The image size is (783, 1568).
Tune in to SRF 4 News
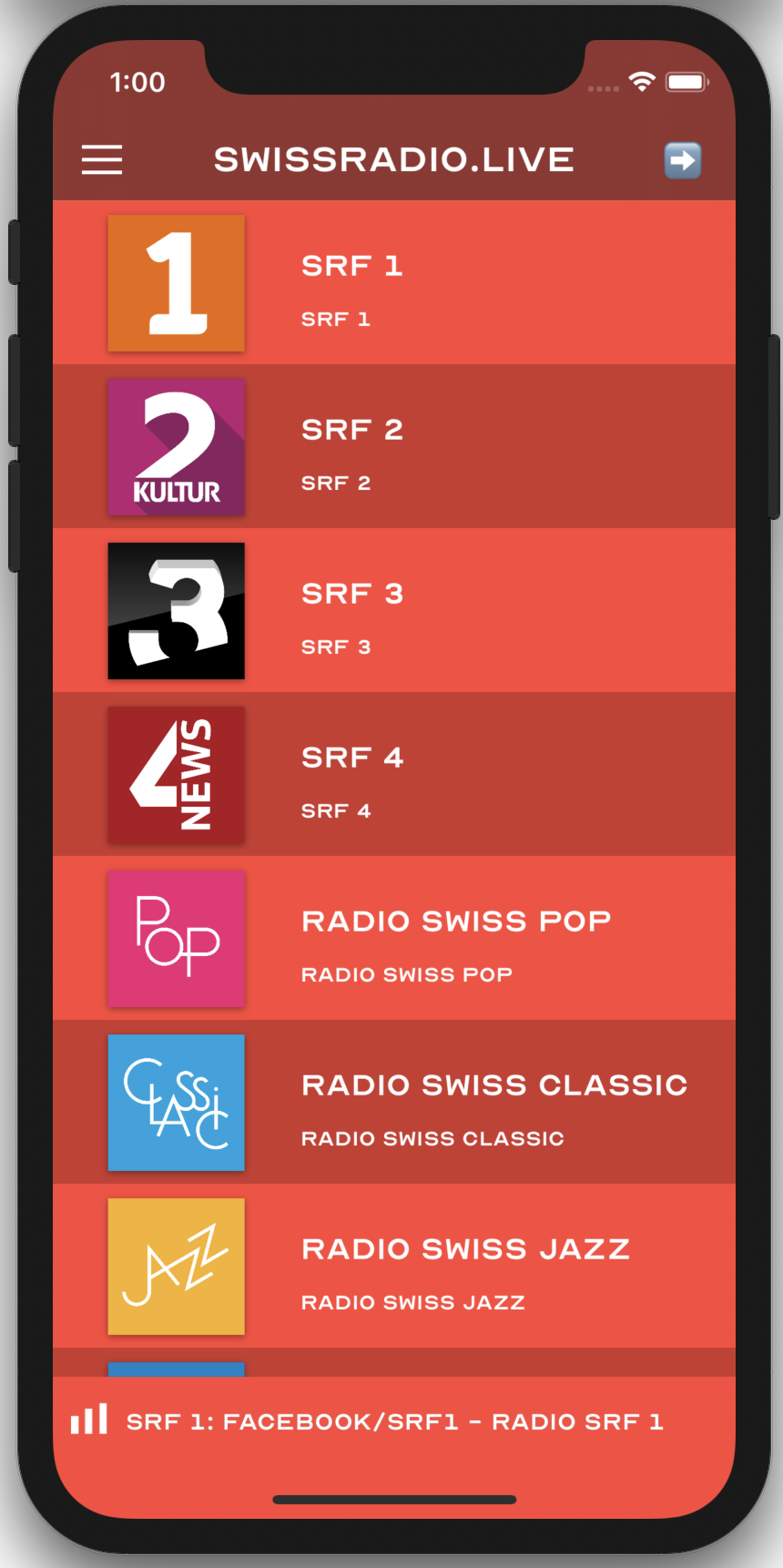[393, 775]
